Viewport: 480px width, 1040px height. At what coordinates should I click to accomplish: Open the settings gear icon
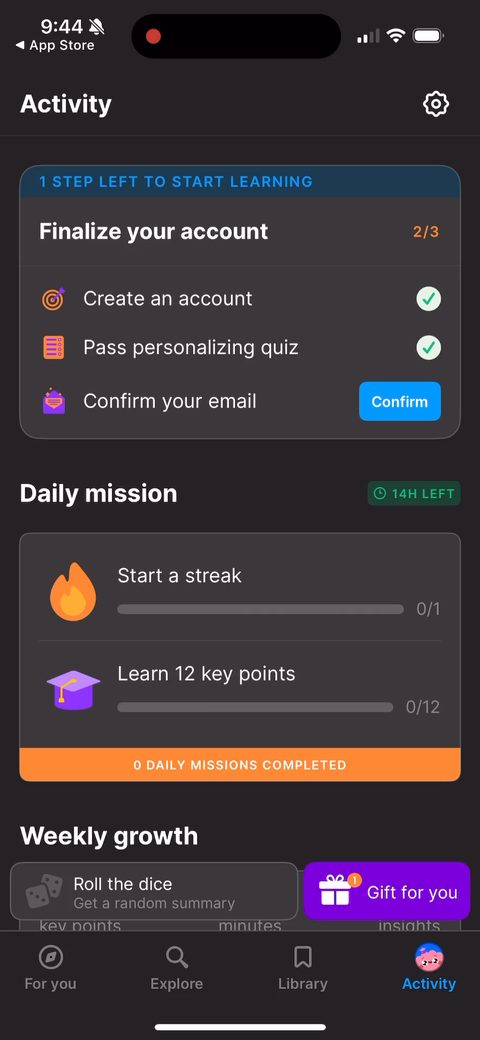[436, 104]
